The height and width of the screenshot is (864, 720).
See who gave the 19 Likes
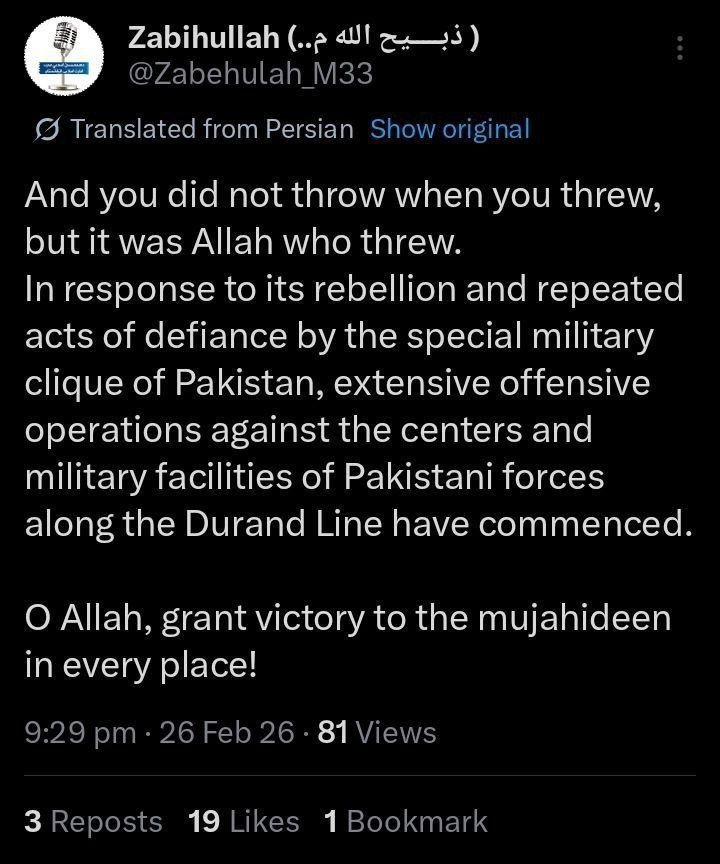[x=243, y=821]
